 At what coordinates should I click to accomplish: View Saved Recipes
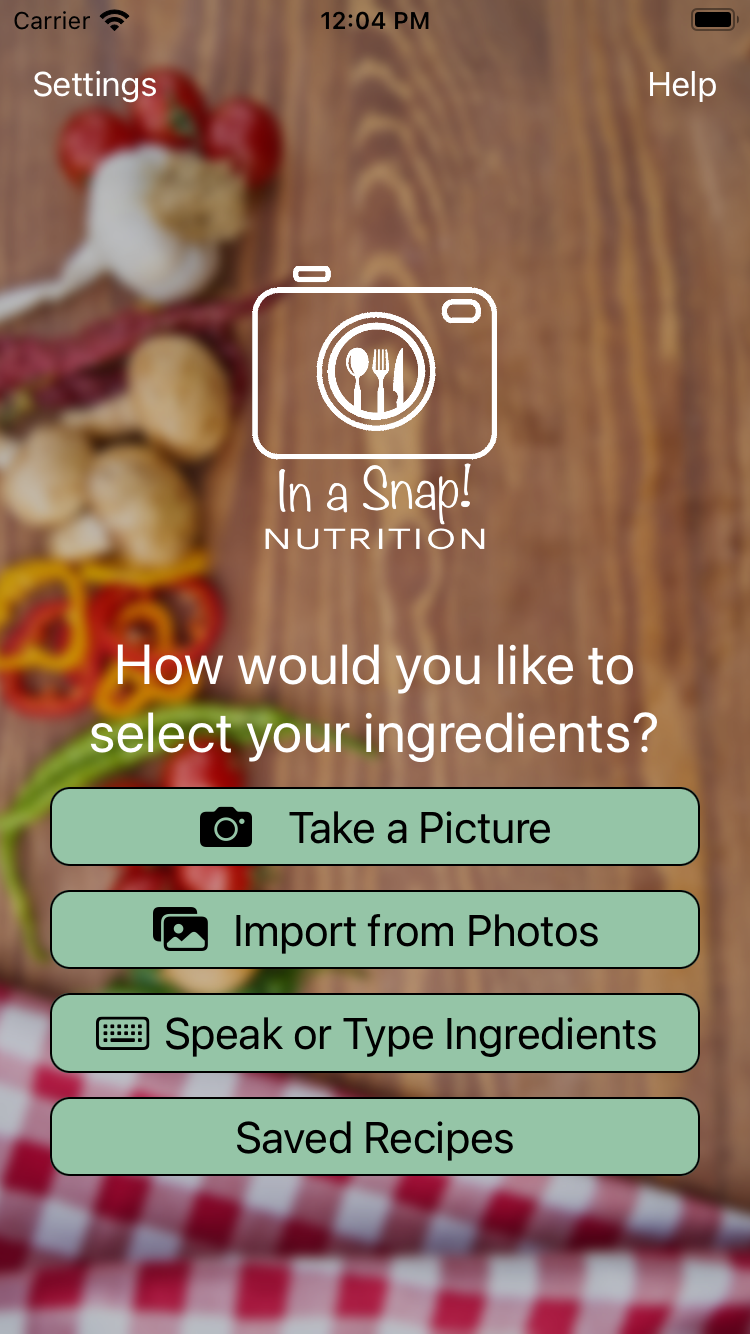click(x=375, y=1137)
